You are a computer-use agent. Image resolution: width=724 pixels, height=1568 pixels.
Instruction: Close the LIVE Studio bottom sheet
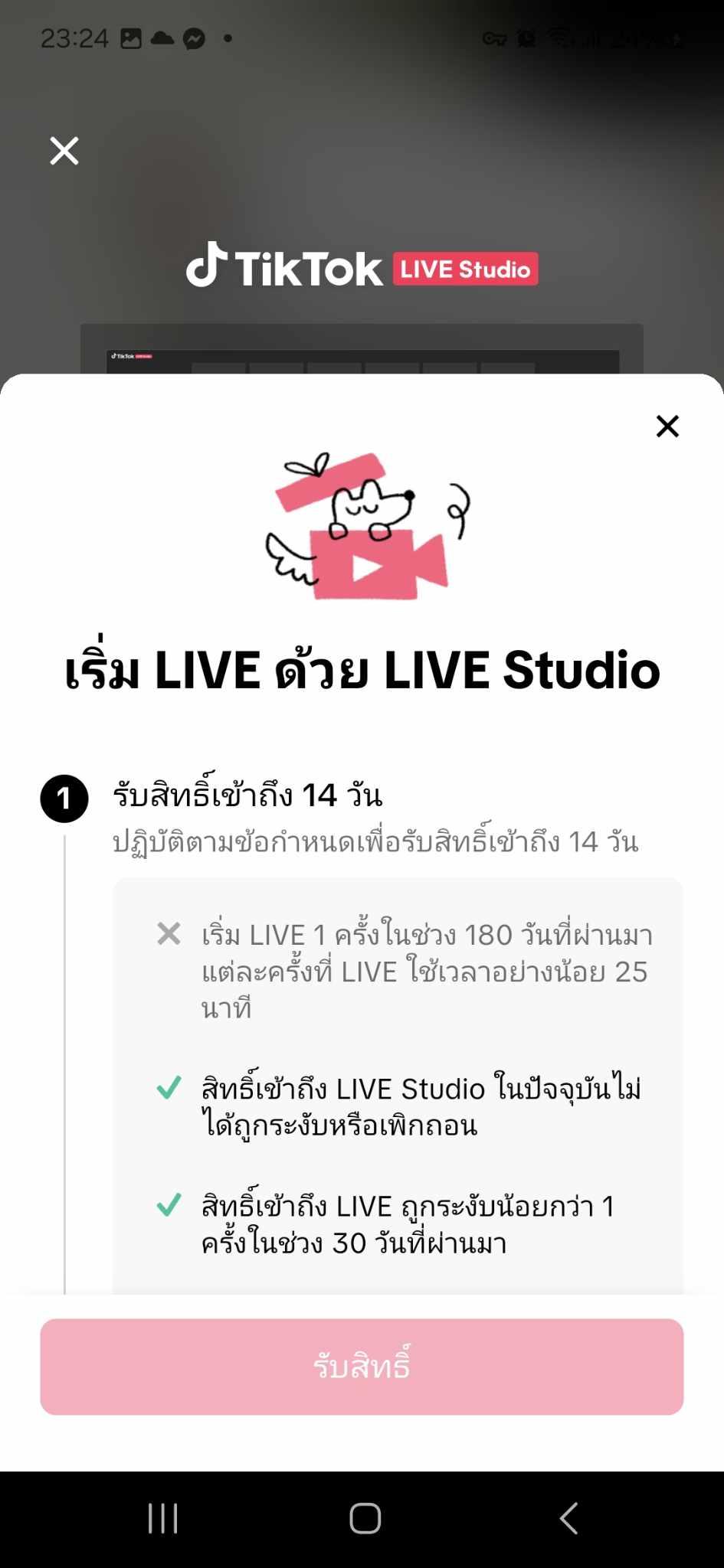667,426
